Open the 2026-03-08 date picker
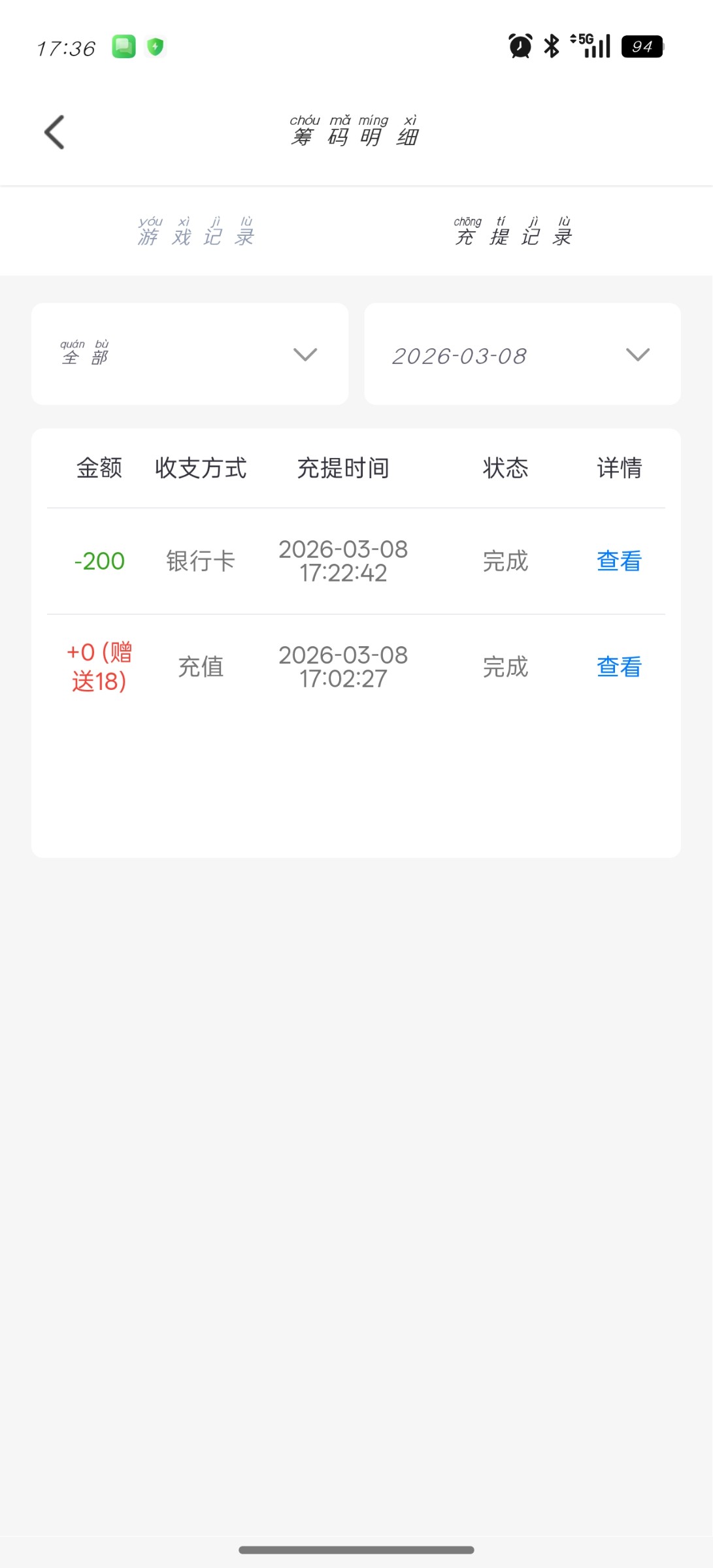The image size is (713, 1568). pyautogui.click(x=522, y=354)
